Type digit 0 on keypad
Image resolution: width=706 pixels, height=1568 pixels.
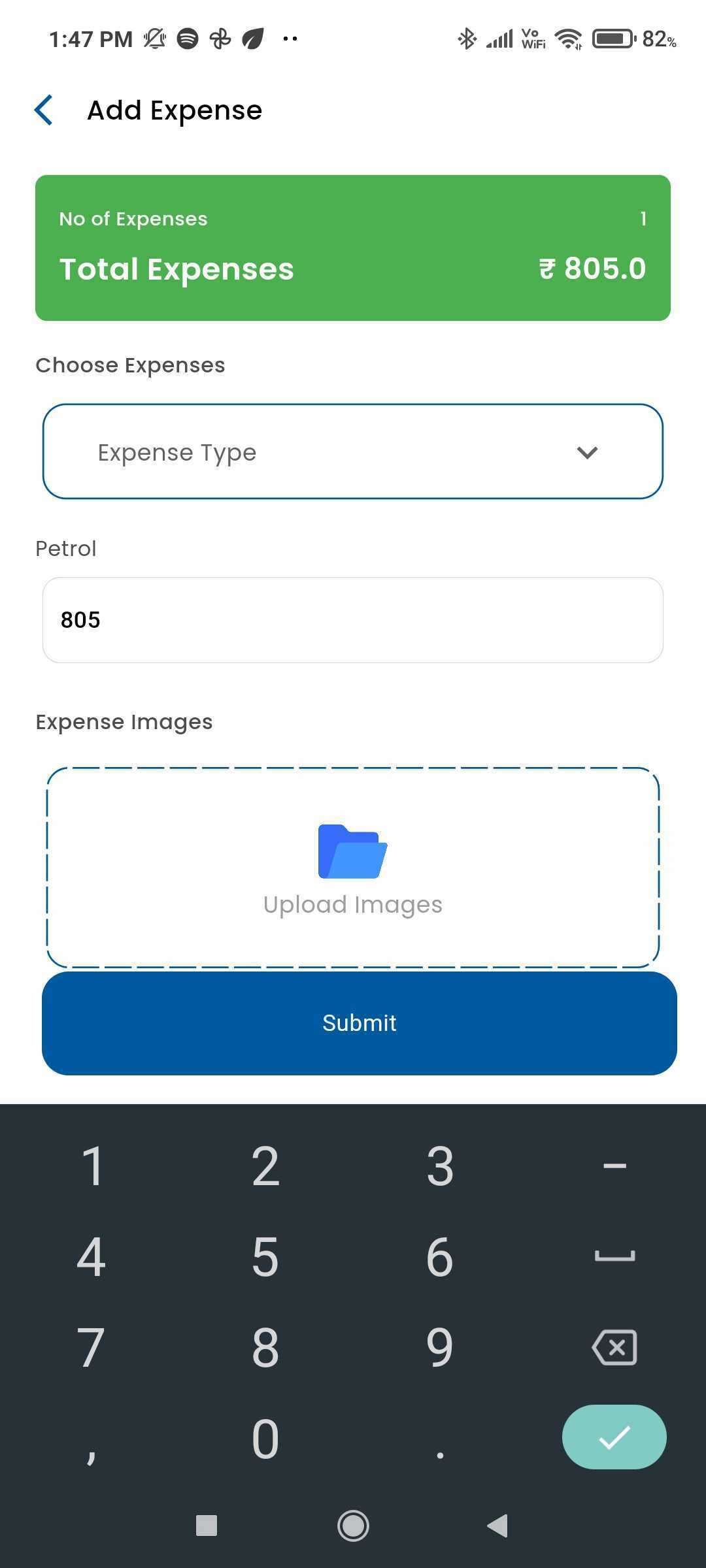[265, 1439]
